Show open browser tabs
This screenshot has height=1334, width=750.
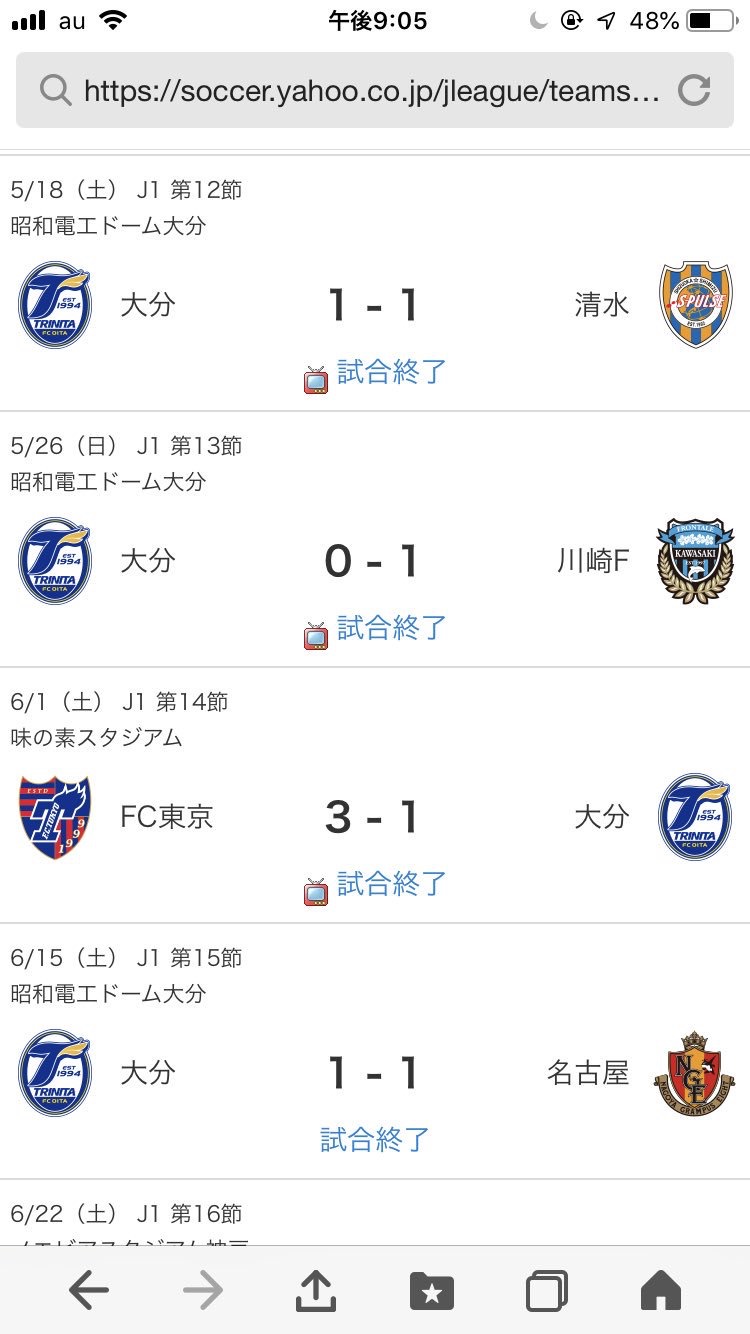coord(547,1291)
